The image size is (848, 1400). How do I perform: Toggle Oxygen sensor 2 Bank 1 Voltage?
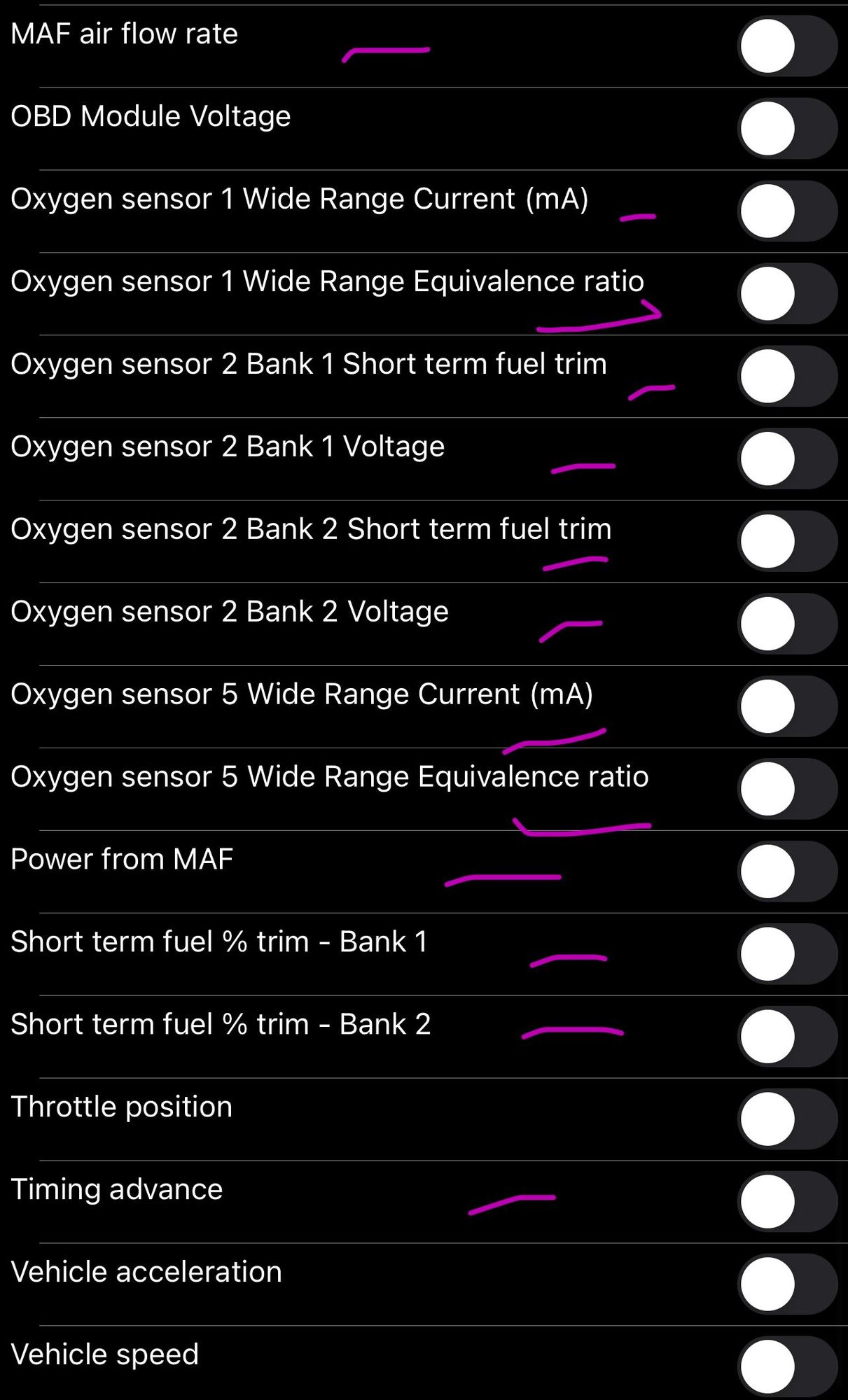point(787,459)
